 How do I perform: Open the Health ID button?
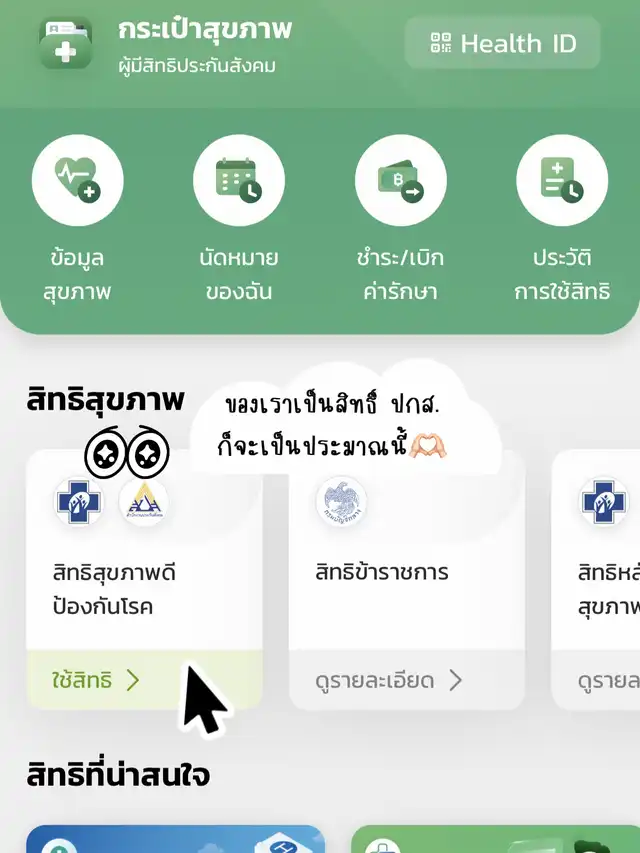502,43
